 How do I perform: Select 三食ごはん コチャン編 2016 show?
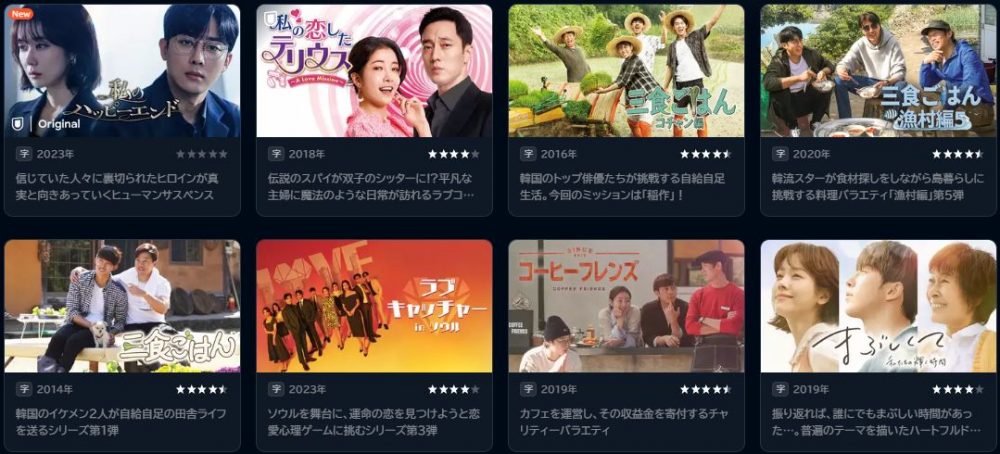[626, 72]
